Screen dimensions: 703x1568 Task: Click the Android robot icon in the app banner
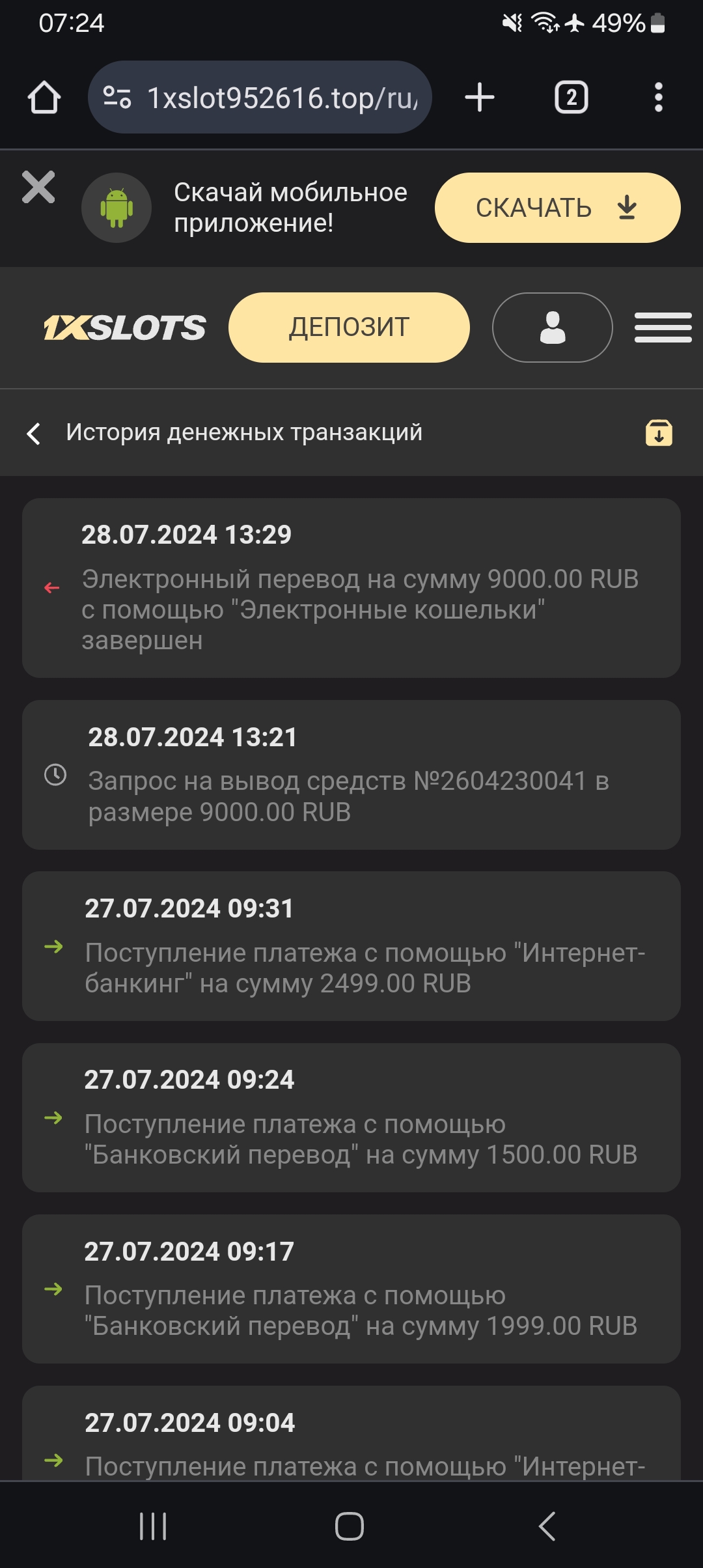(117, 207)
